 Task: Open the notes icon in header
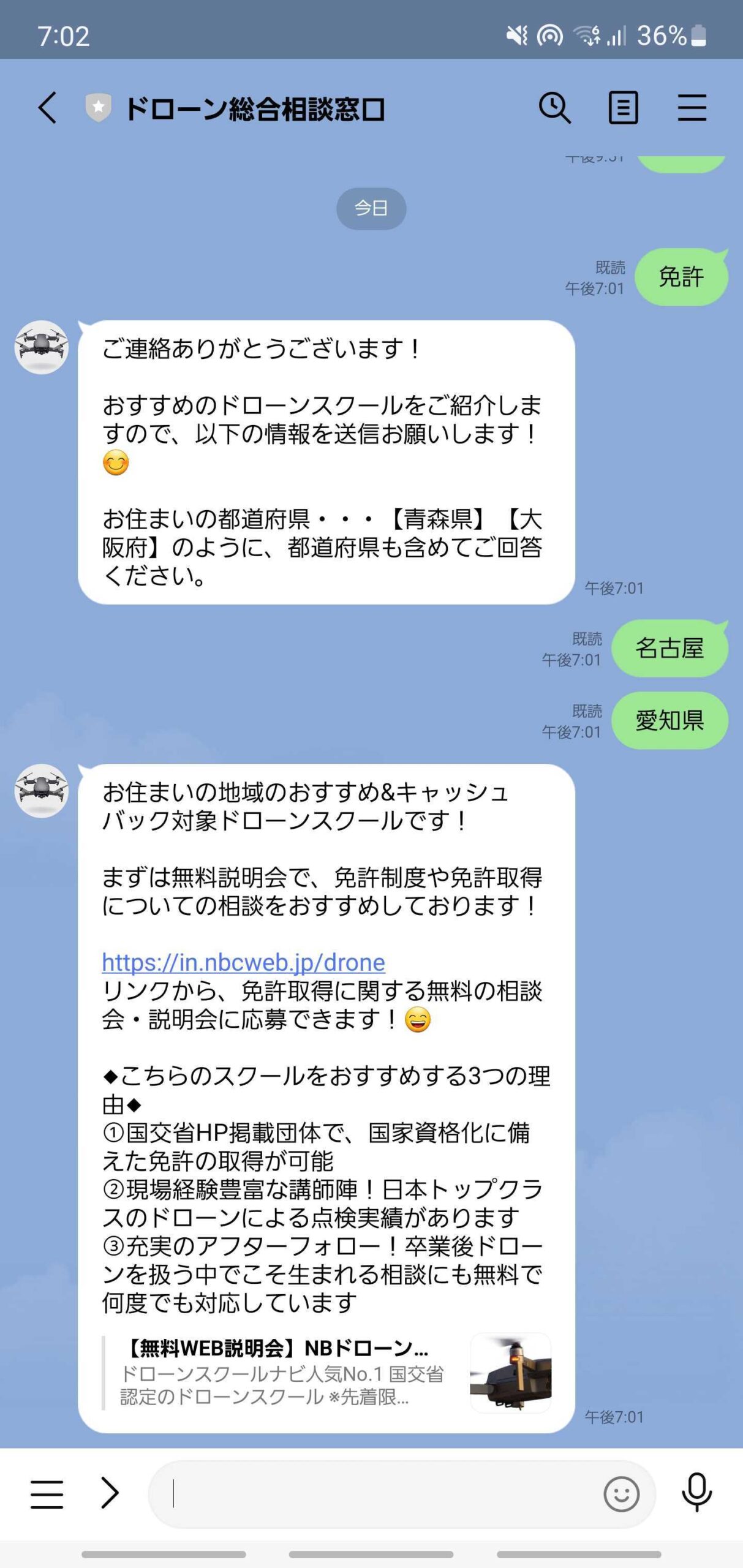pyautogui.click(x=623, y=108)
